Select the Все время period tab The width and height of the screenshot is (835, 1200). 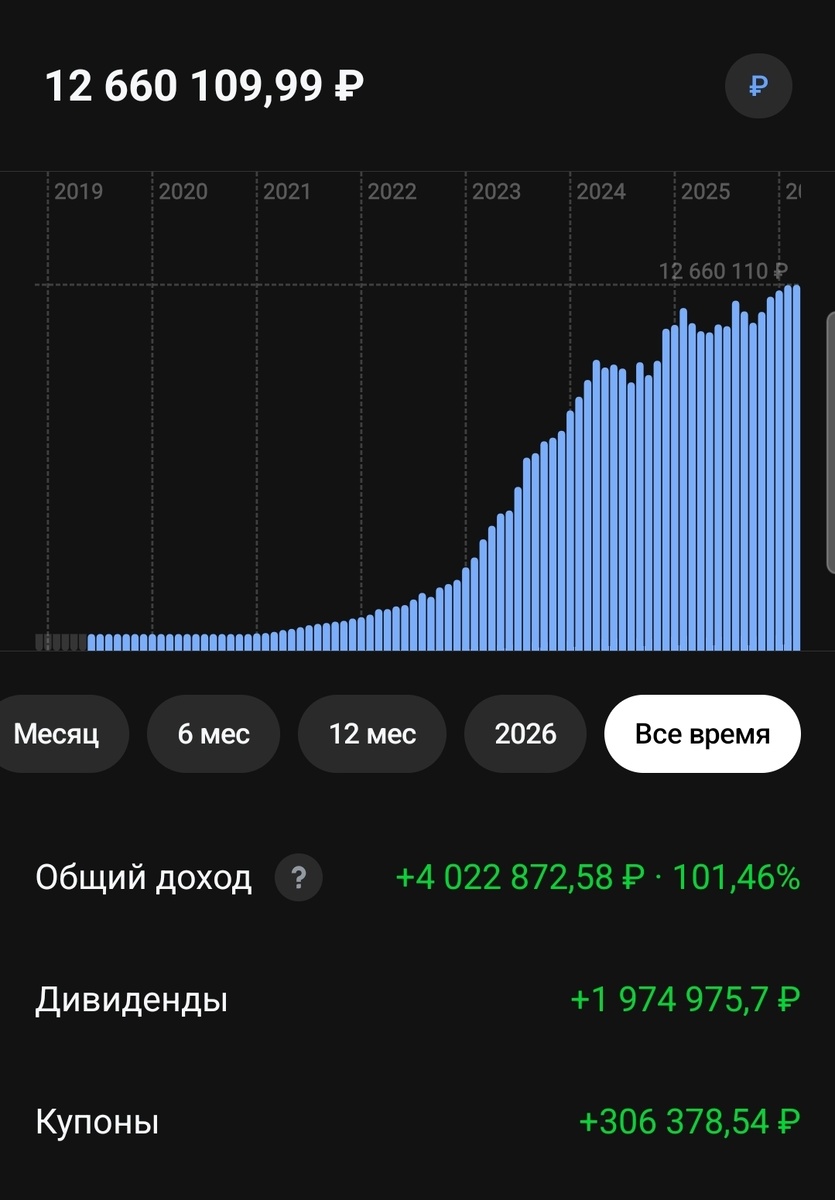click(702, 734)
